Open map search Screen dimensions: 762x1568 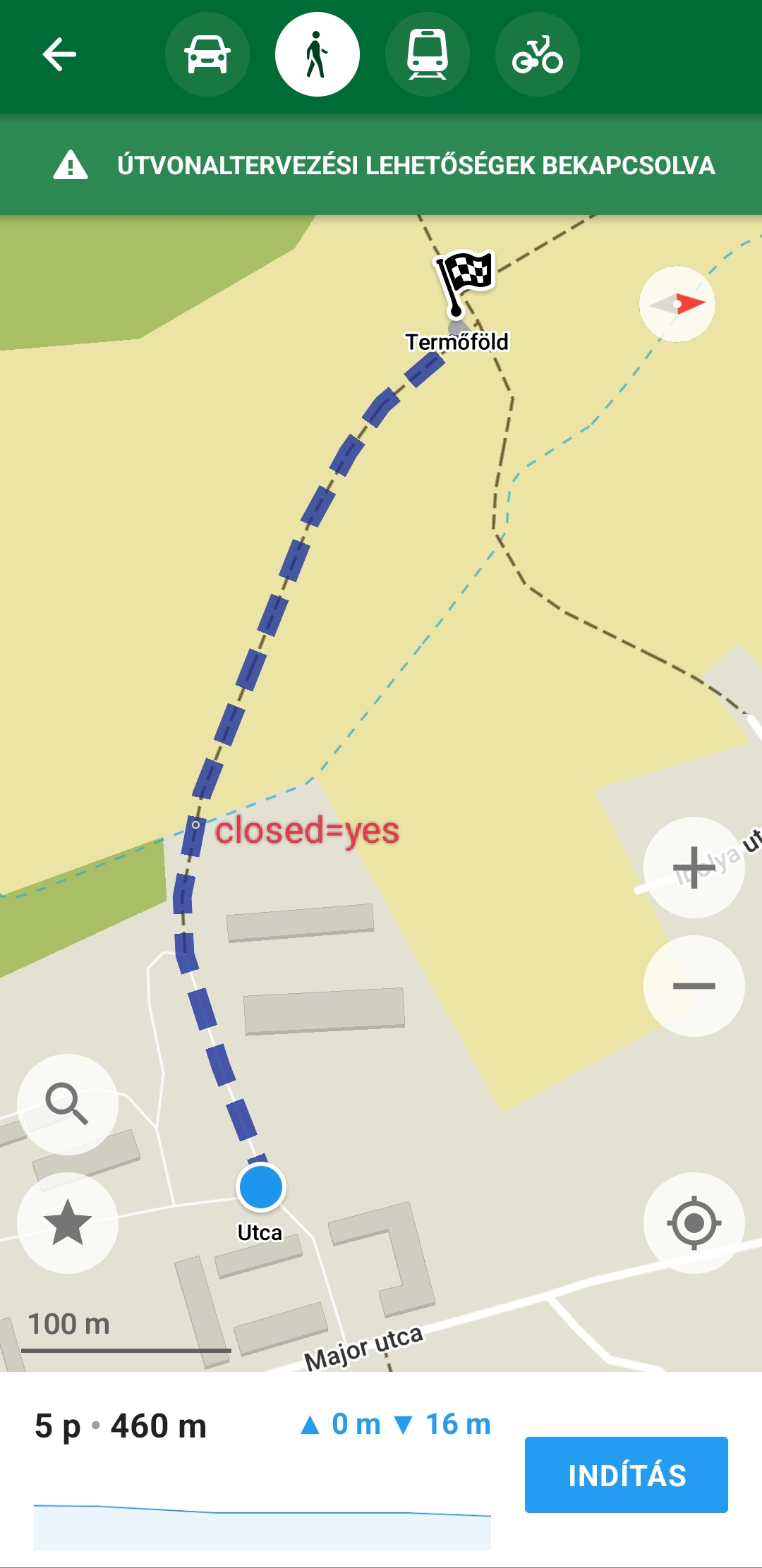(x=68, y=1104)
